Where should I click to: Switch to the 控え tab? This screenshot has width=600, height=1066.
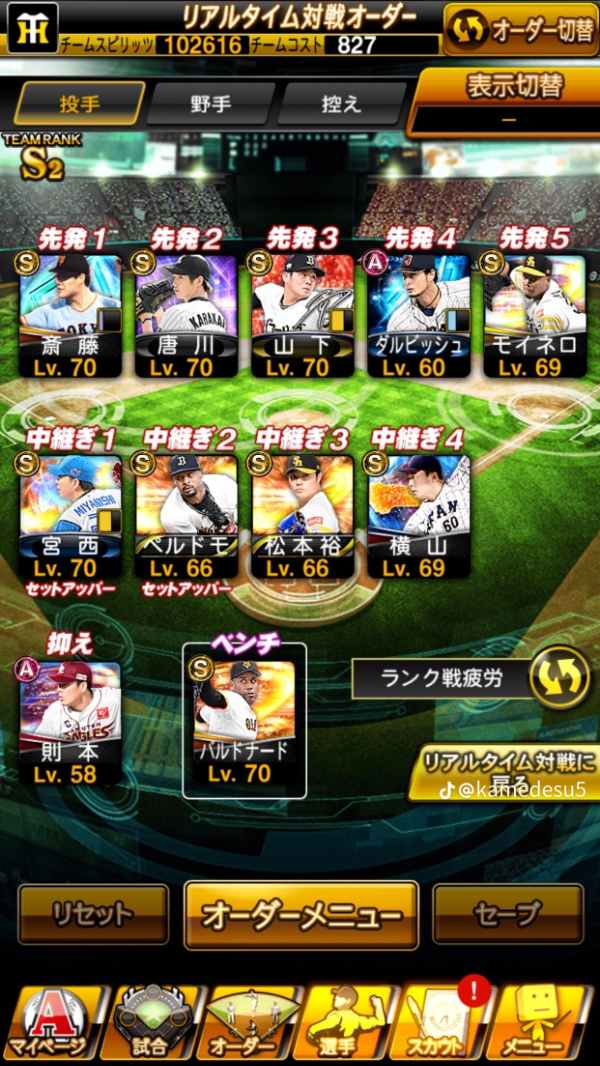[342, 104]
